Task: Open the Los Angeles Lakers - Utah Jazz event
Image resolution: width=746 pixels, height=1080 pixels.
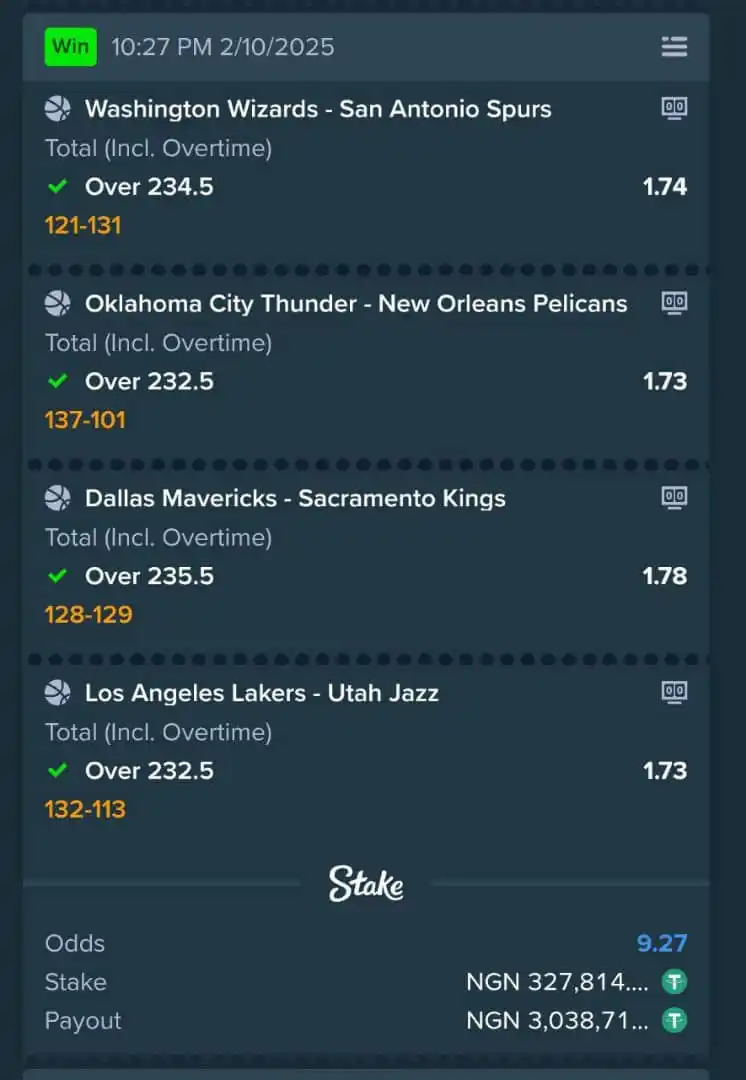Action: tap(261, 692)
